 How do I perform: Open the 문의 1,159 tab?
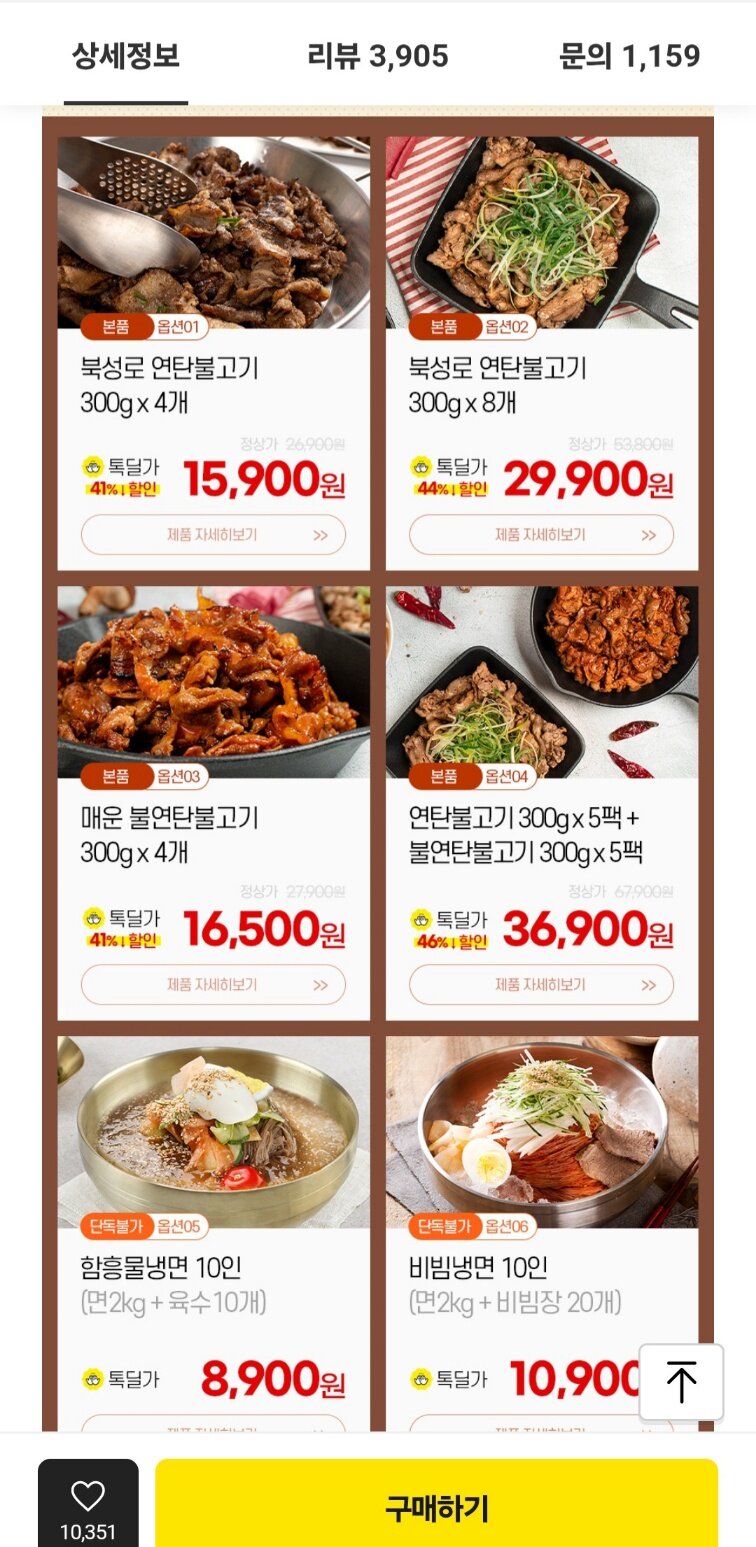point(629,56)
